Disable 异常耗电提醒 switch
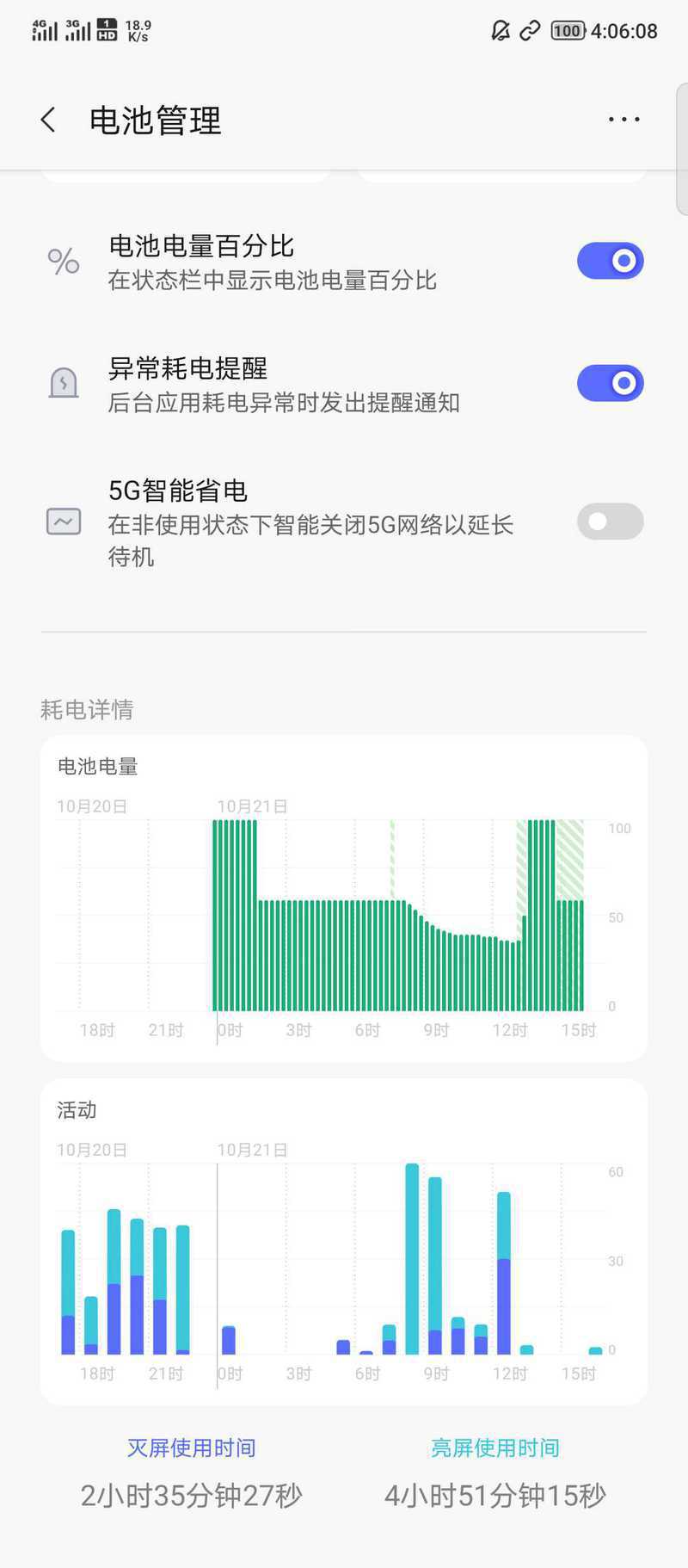Screen dimensions: 688x1568 [x=611, y=383]
